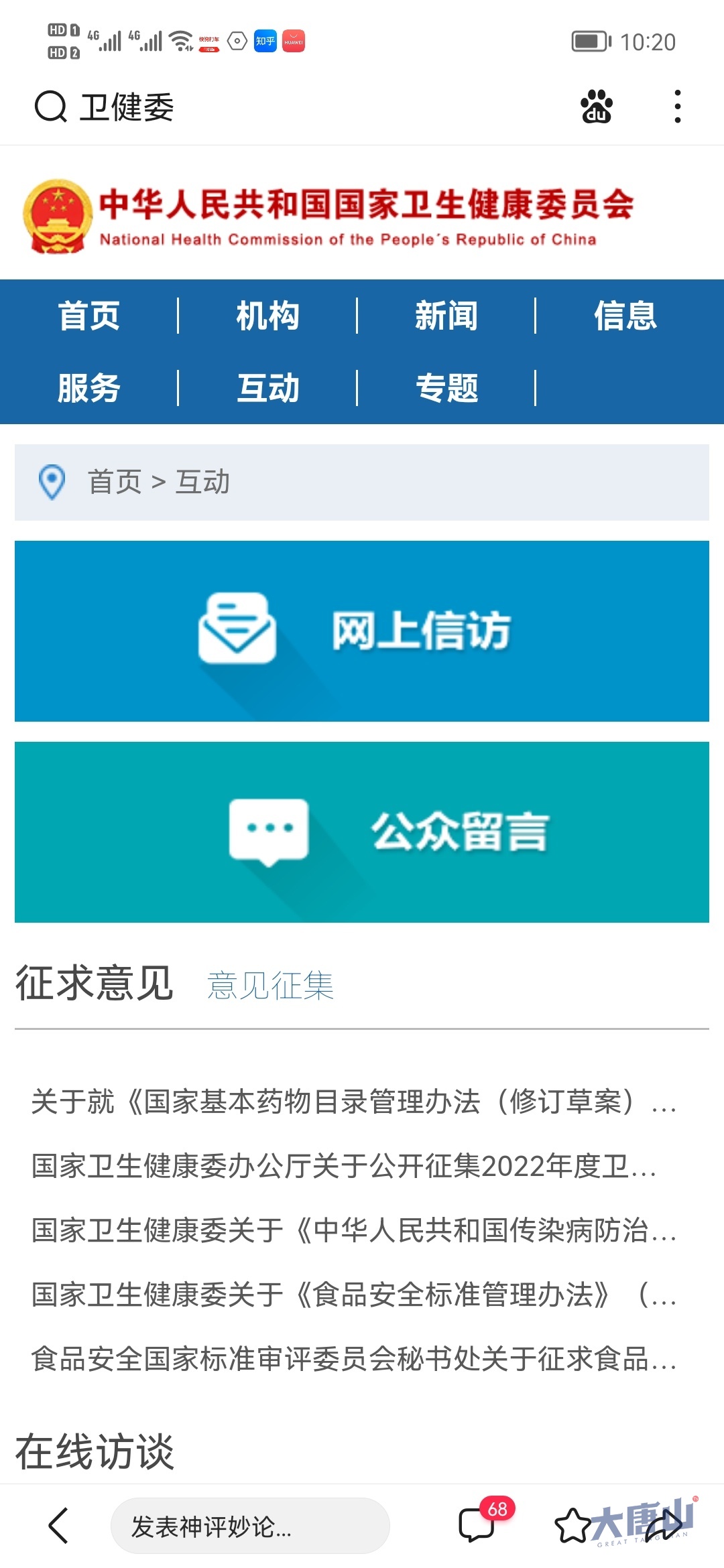724x1568 pixels.
Task: Go back with the bottom arrow
Action: point(59,1526)
